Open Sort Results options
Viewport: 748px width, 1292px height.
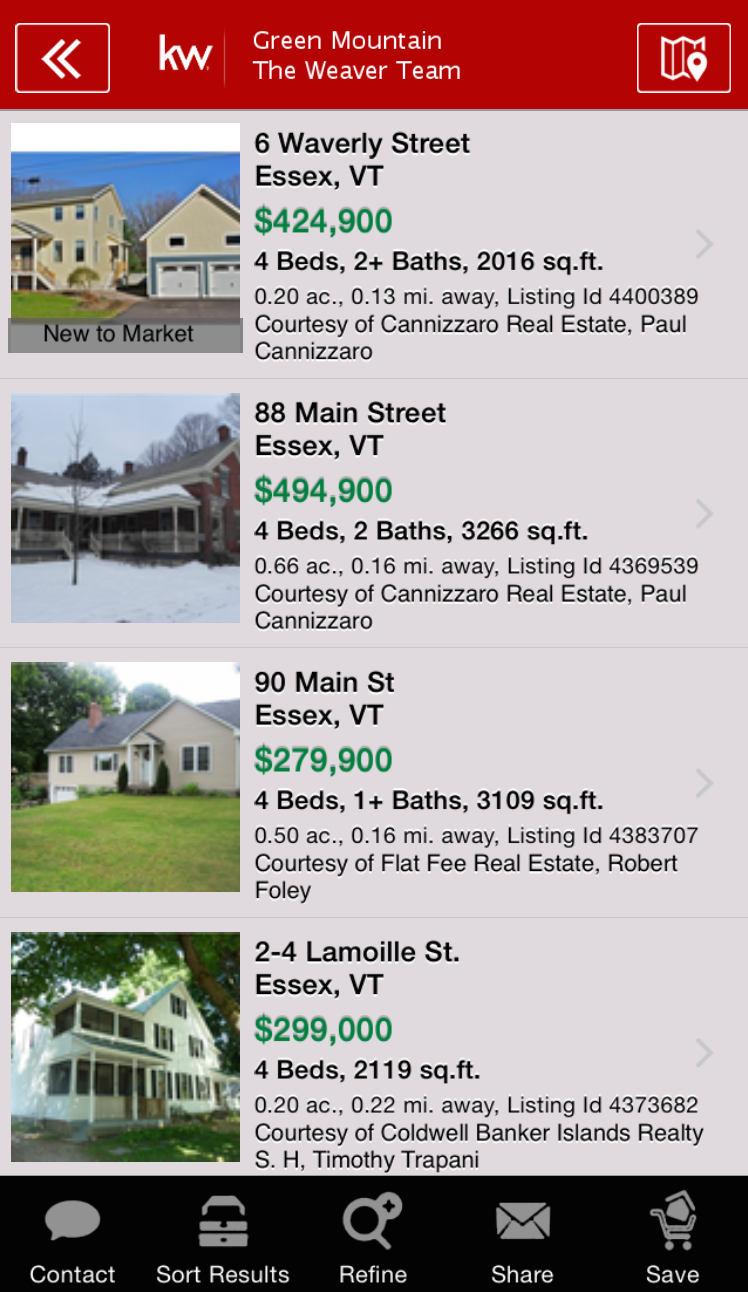pyautogui.click(x=222, y=1236)
